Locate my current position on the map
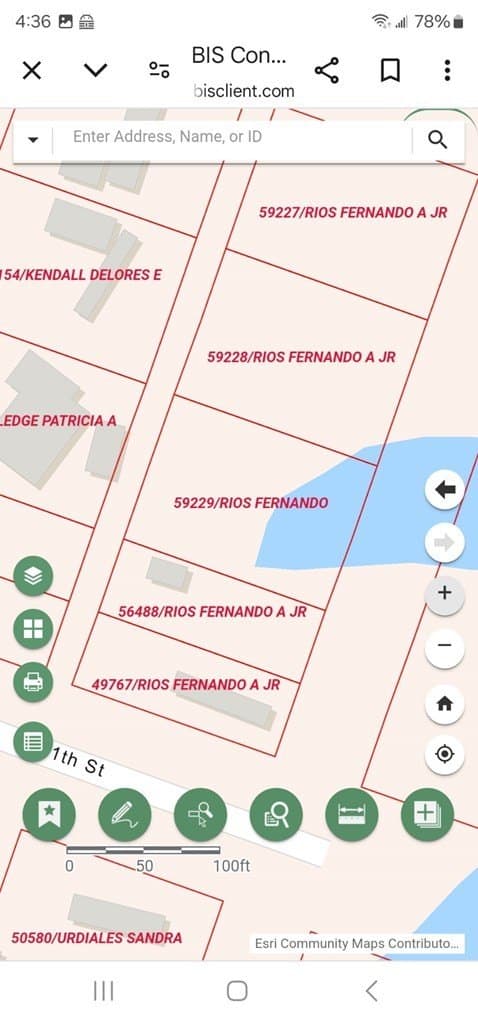 [x=445, y=755]
